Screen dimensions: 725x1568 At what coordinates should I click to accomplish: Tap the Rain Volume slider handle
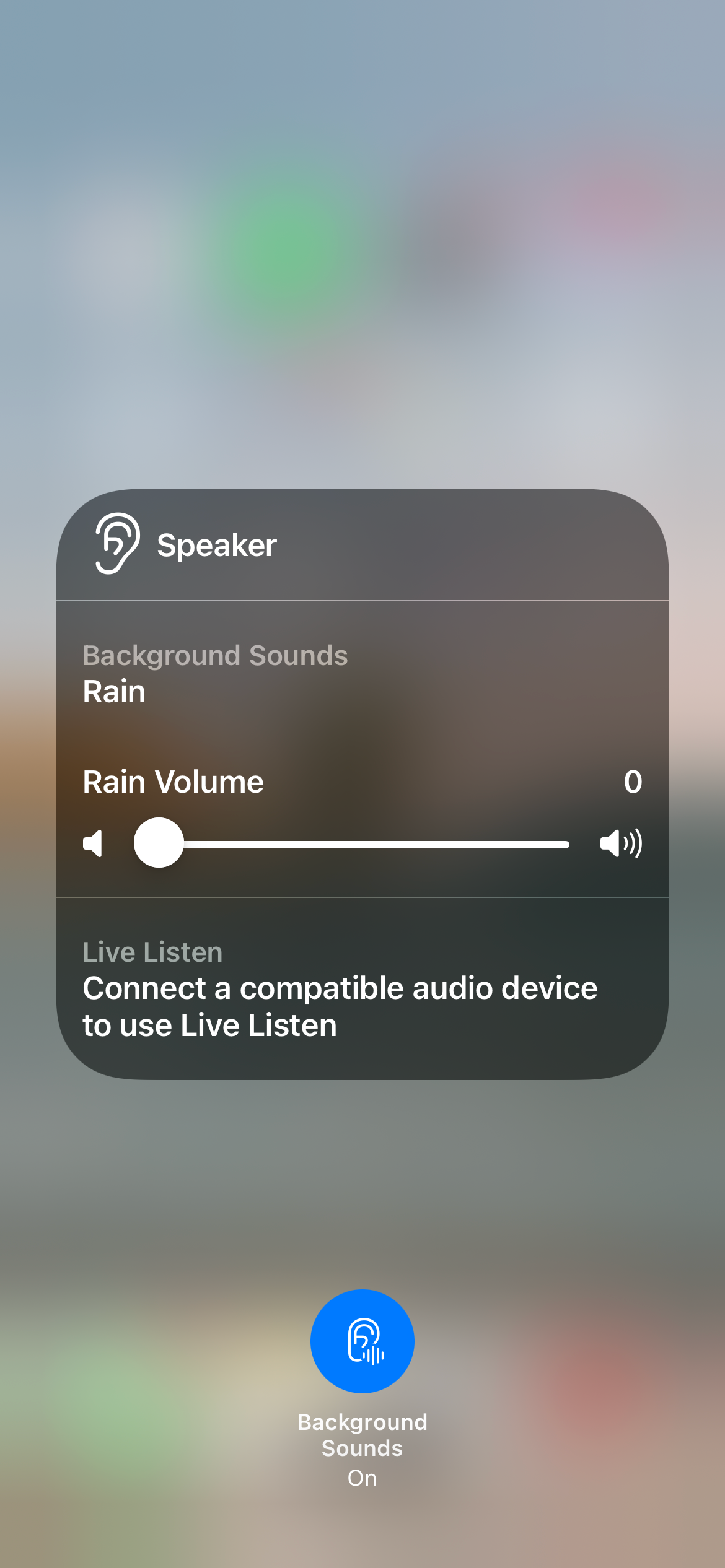(x=159, y=842)
